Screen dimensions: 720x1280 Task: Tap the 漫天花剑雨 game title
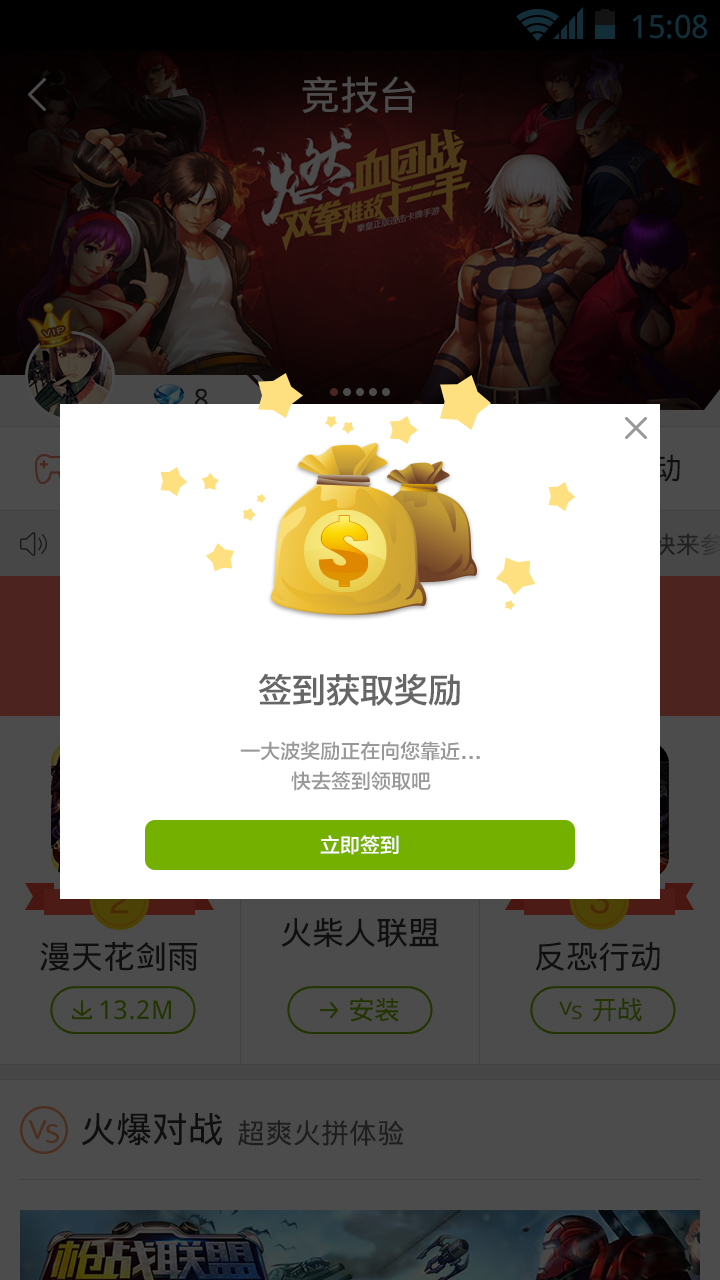coord(117,958)
